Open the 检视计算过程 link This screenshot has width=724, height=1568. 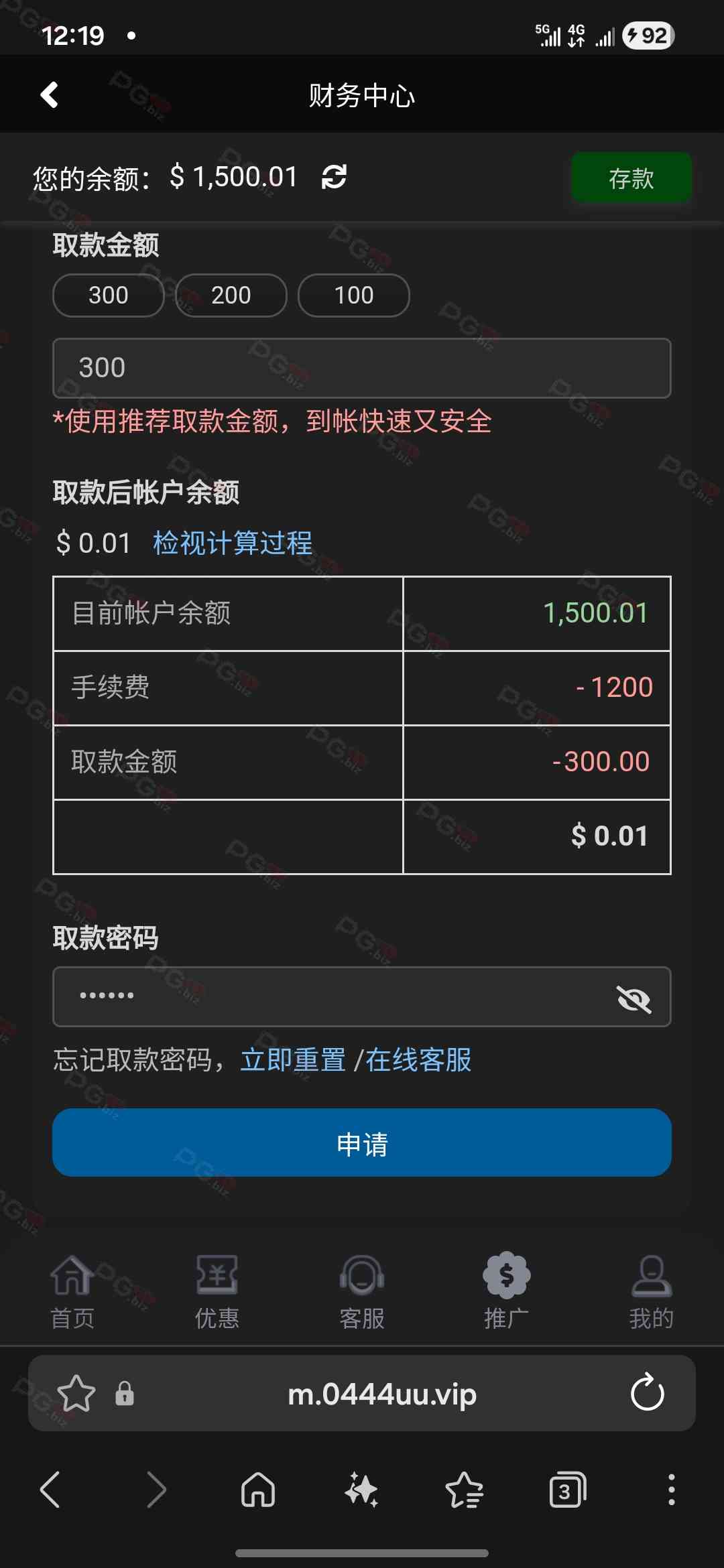click(x=233, y=543)
